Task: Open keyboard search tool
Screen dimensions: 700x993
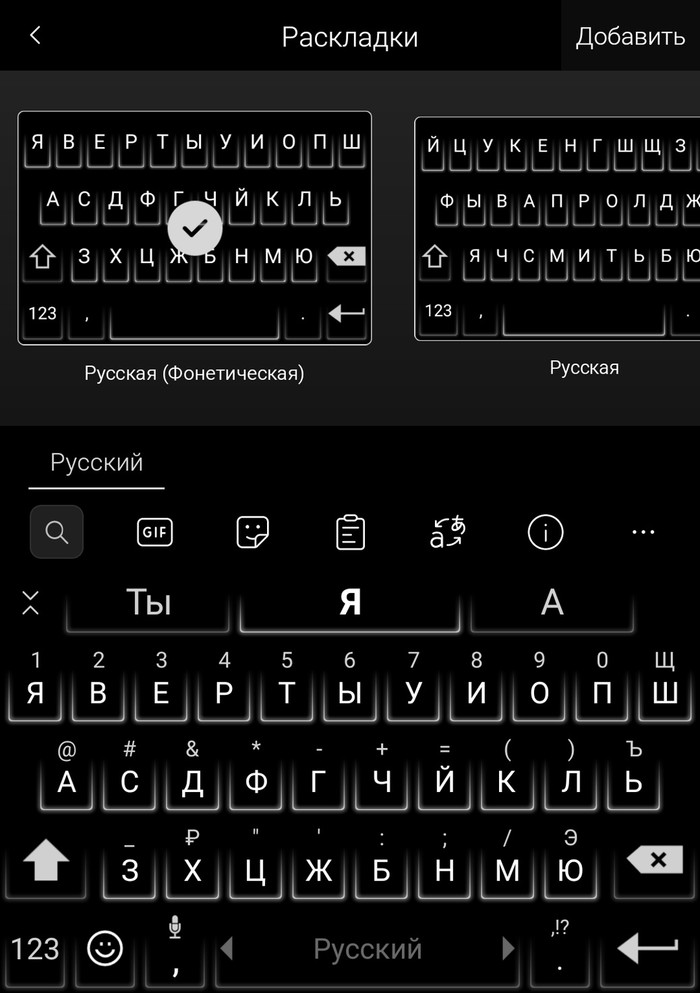Action: [x=57, y=532]
